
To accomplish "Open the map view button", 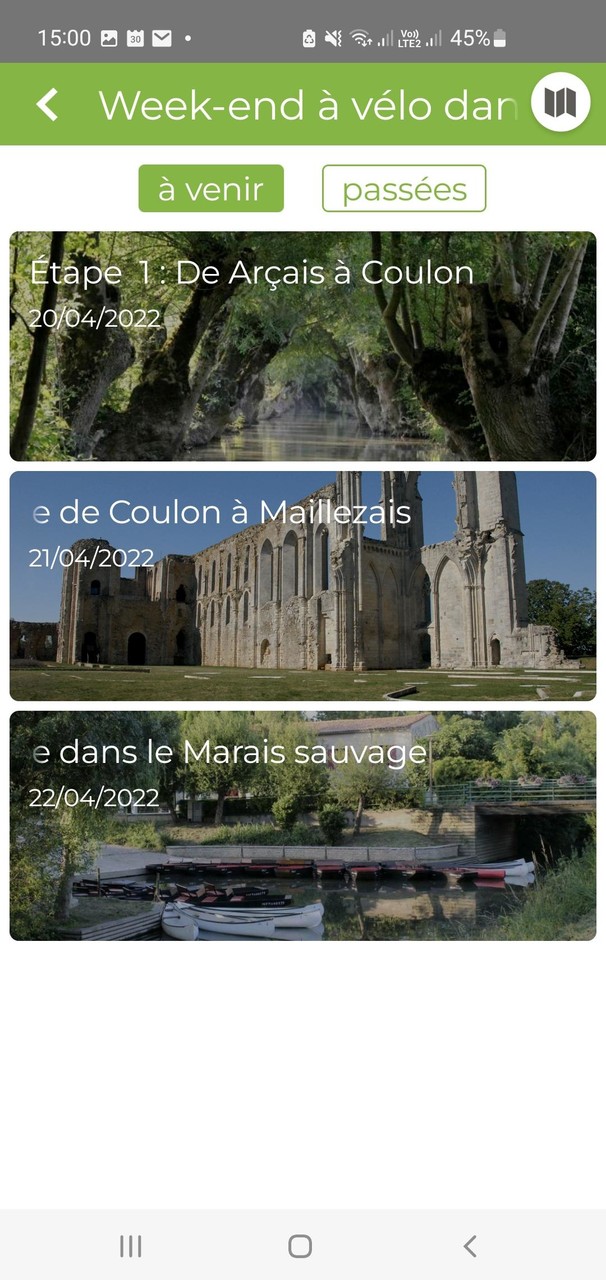I will coord(560,102).
